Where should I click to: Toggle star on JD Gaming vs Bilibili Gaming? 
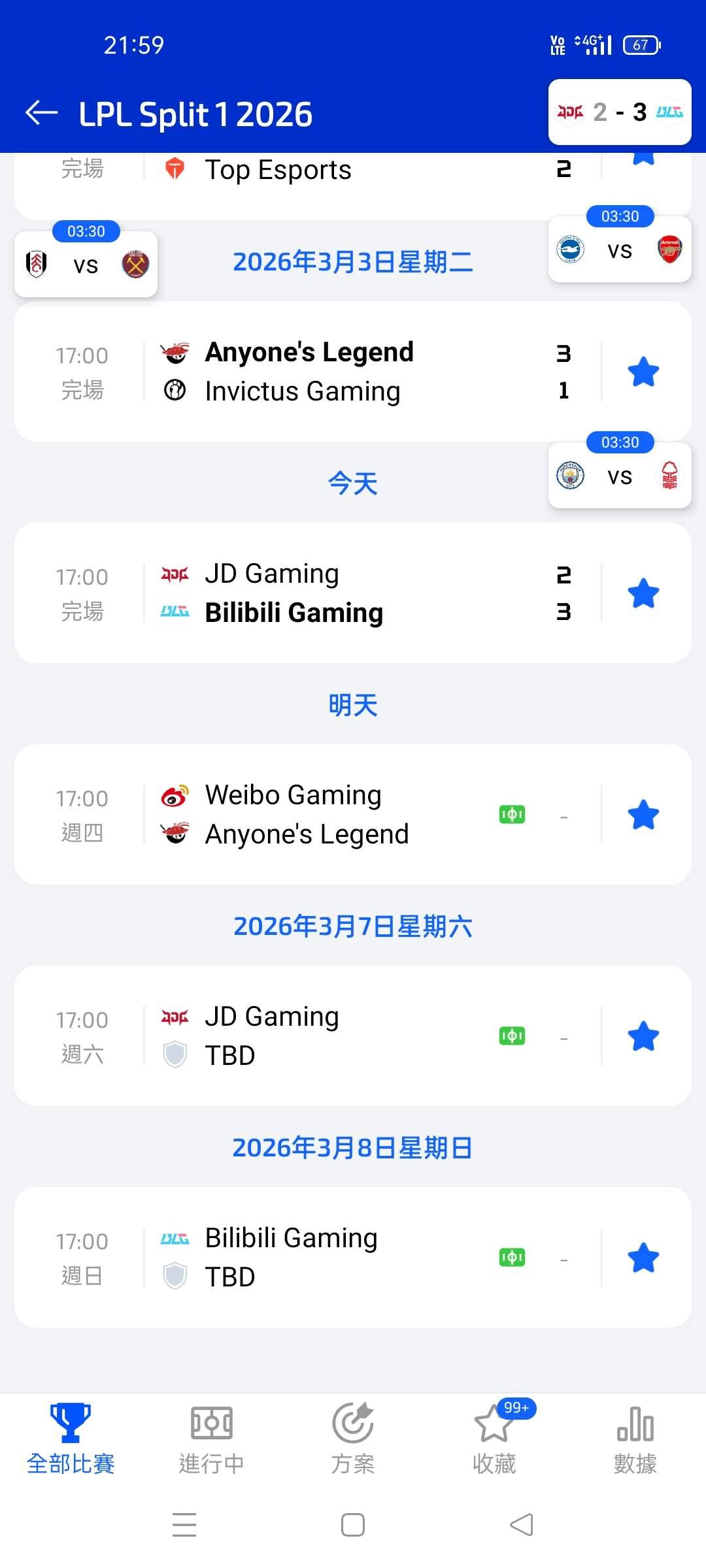[643, 593]
